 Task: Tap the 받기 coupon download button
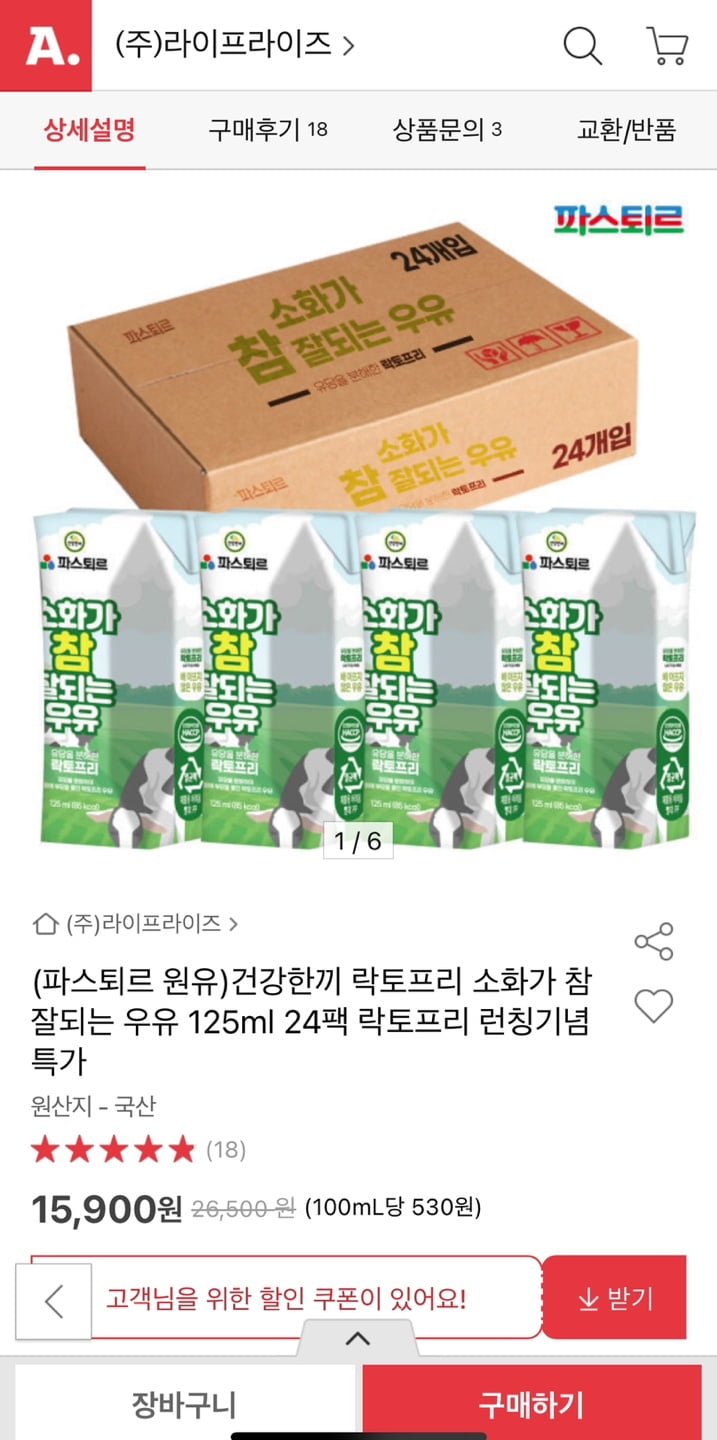tap(615, 1298)
